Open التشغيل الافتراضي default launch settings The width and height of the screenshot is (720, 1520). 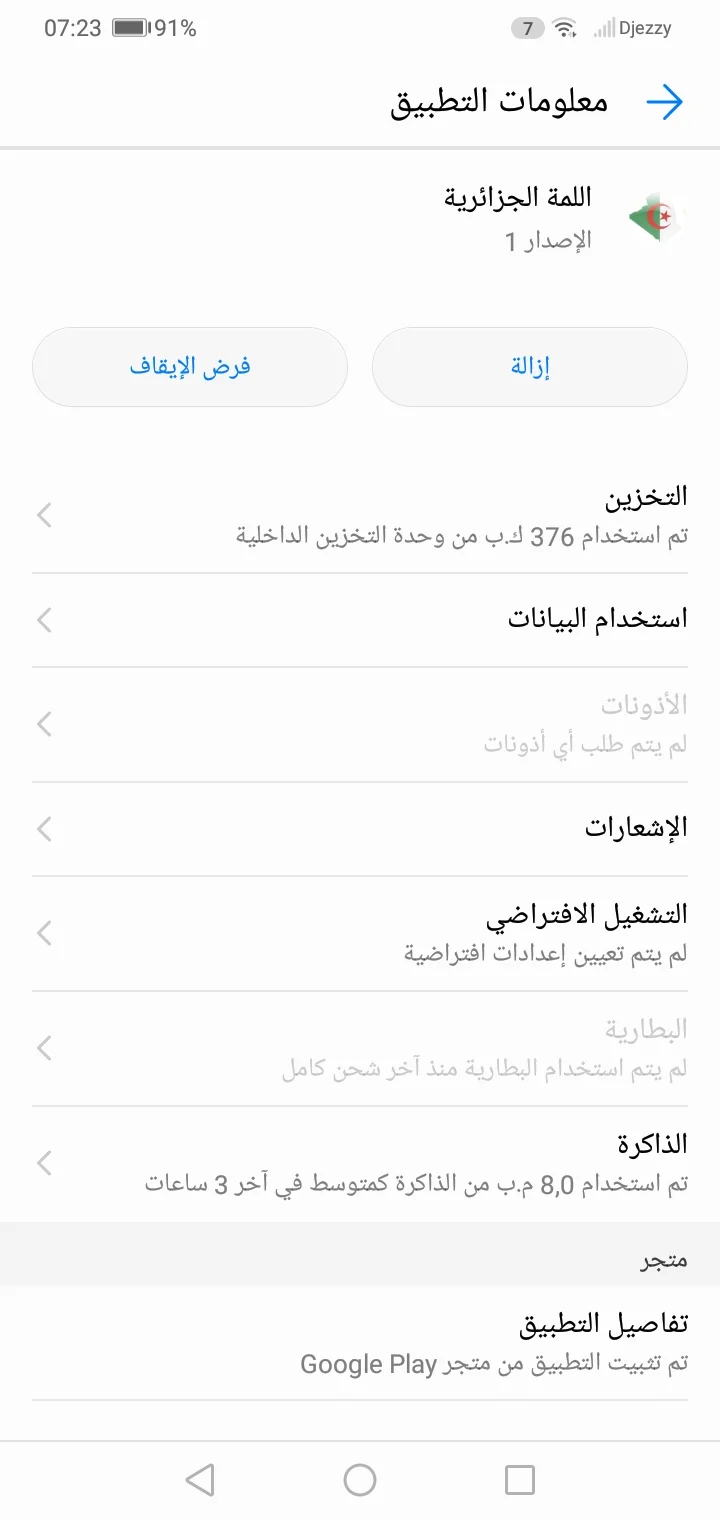(x=360, y=933)
